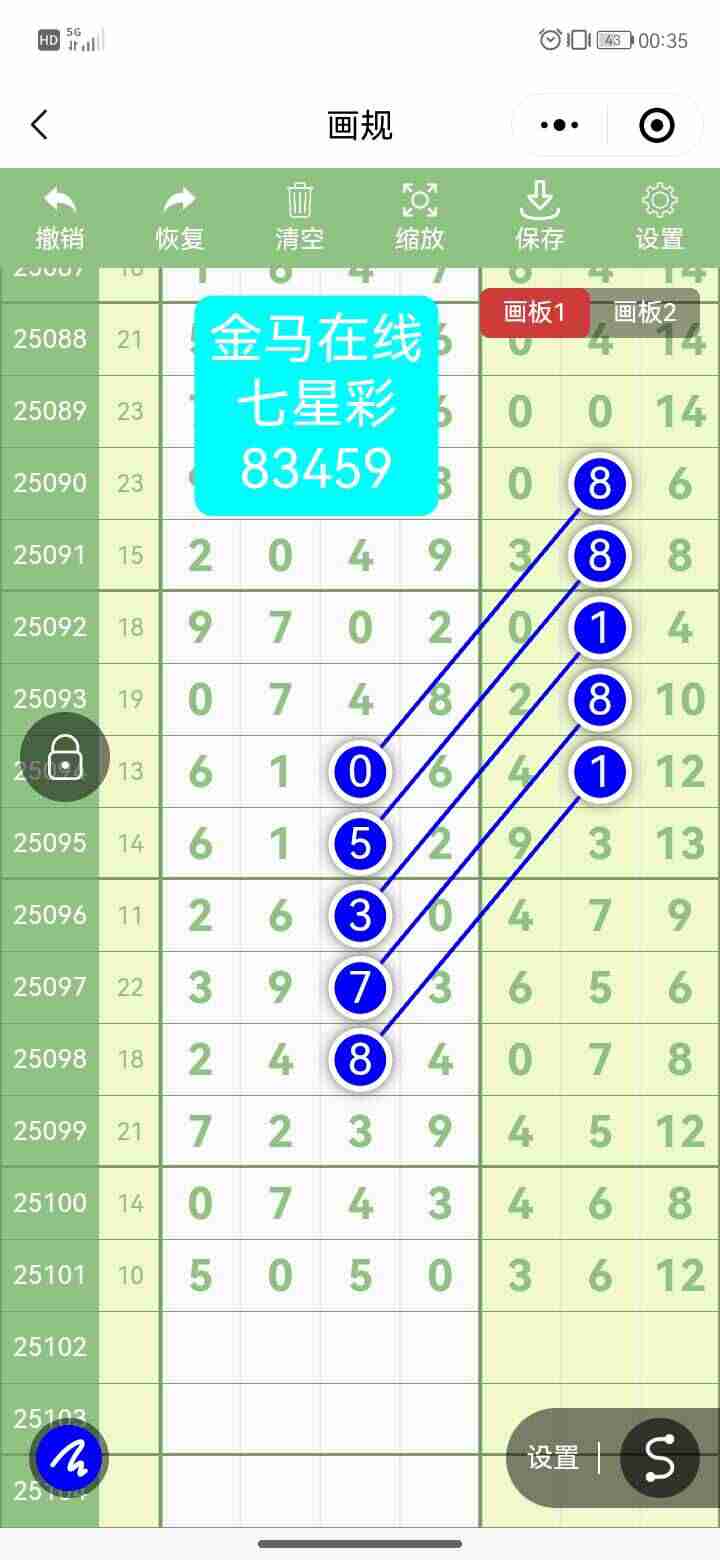This screenshot has height=1560, width=720.
Task: Click the number 9 in row 25091
Action: (440, 555)
